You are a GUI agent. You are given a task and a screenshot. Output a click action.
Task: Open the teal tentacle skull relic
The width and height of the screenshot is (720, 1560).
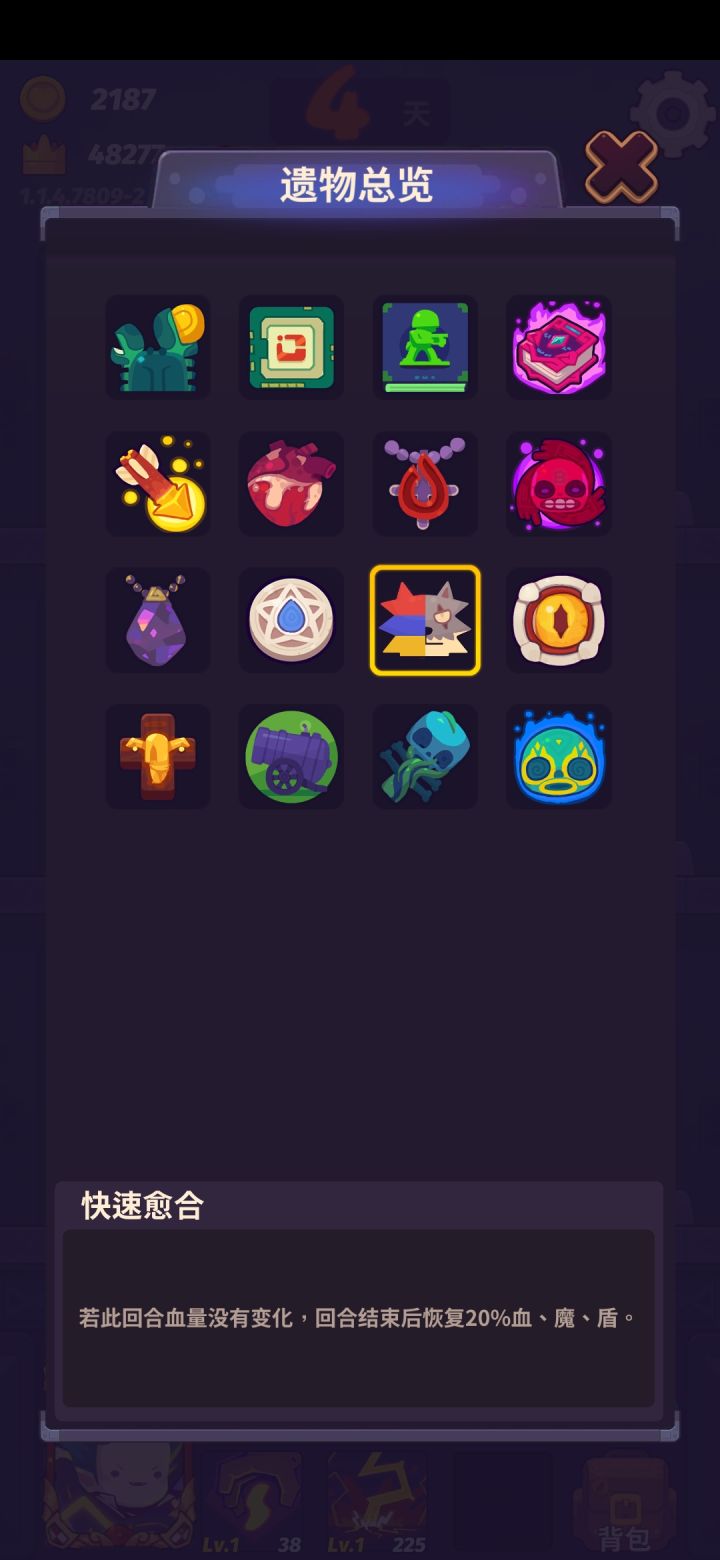(424, 756)
